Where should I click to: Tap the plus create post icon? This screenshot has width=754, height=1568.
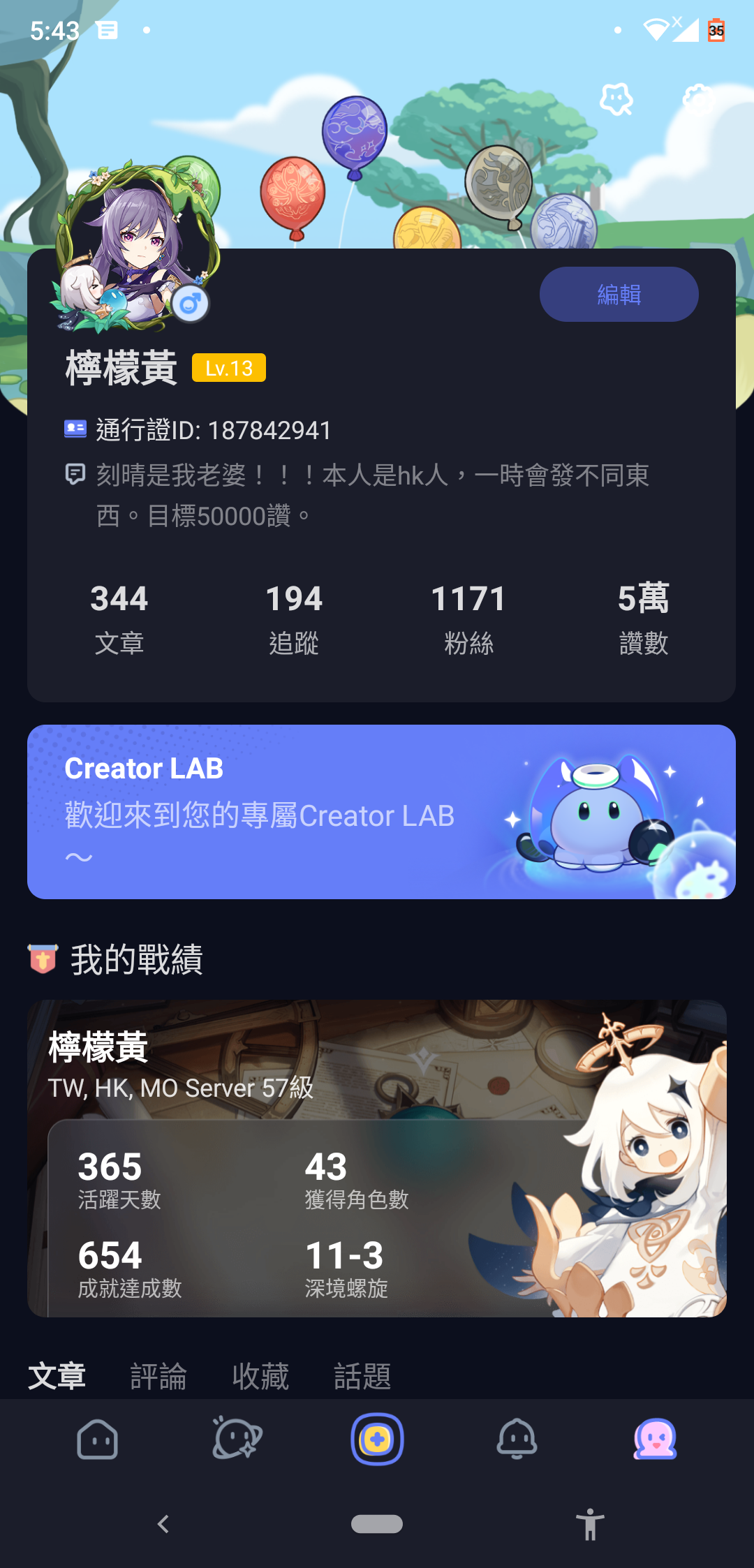point(377,1439)
